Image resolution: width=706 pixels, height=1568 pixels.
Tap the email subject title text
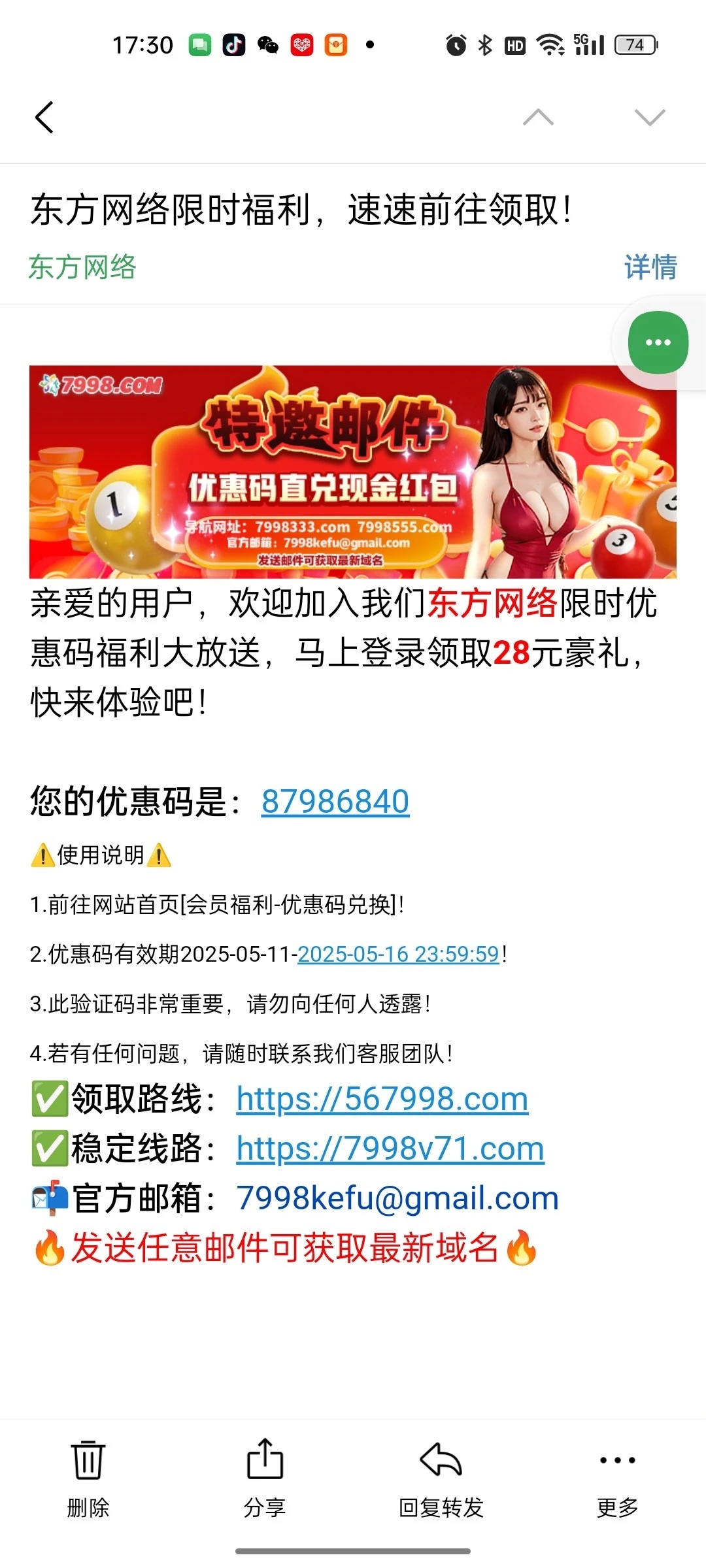click(x=301, y=210)
